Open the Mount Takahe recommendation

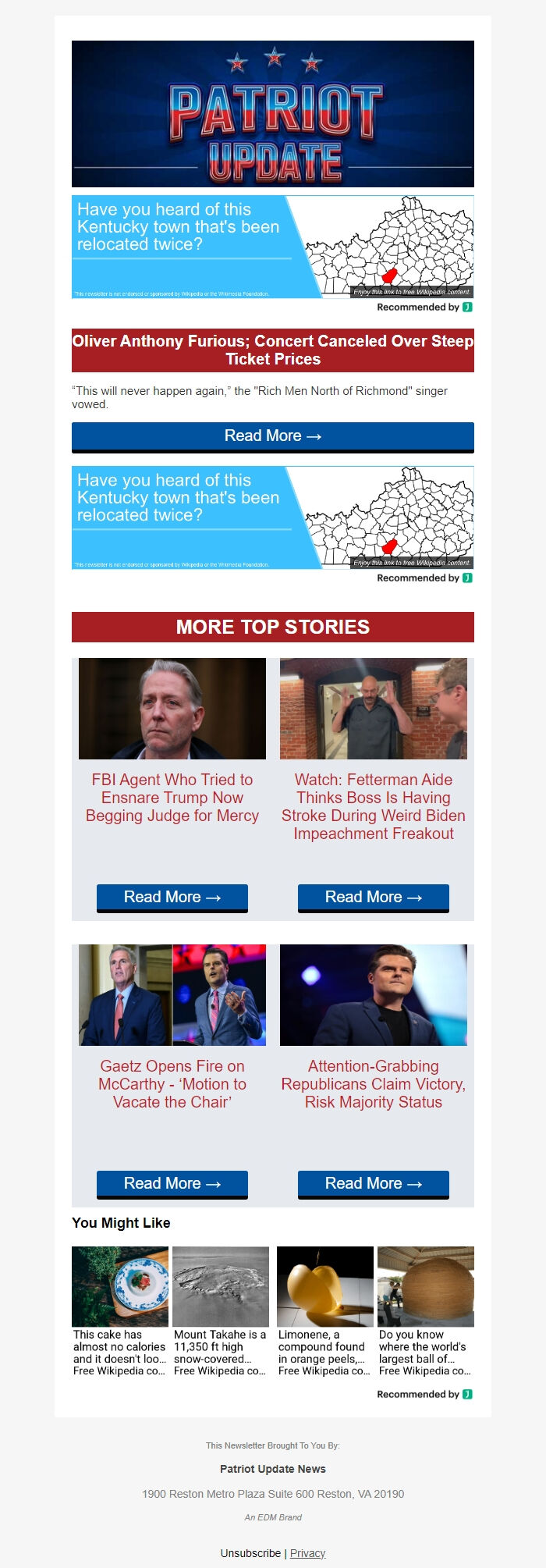pos(221,1311)
